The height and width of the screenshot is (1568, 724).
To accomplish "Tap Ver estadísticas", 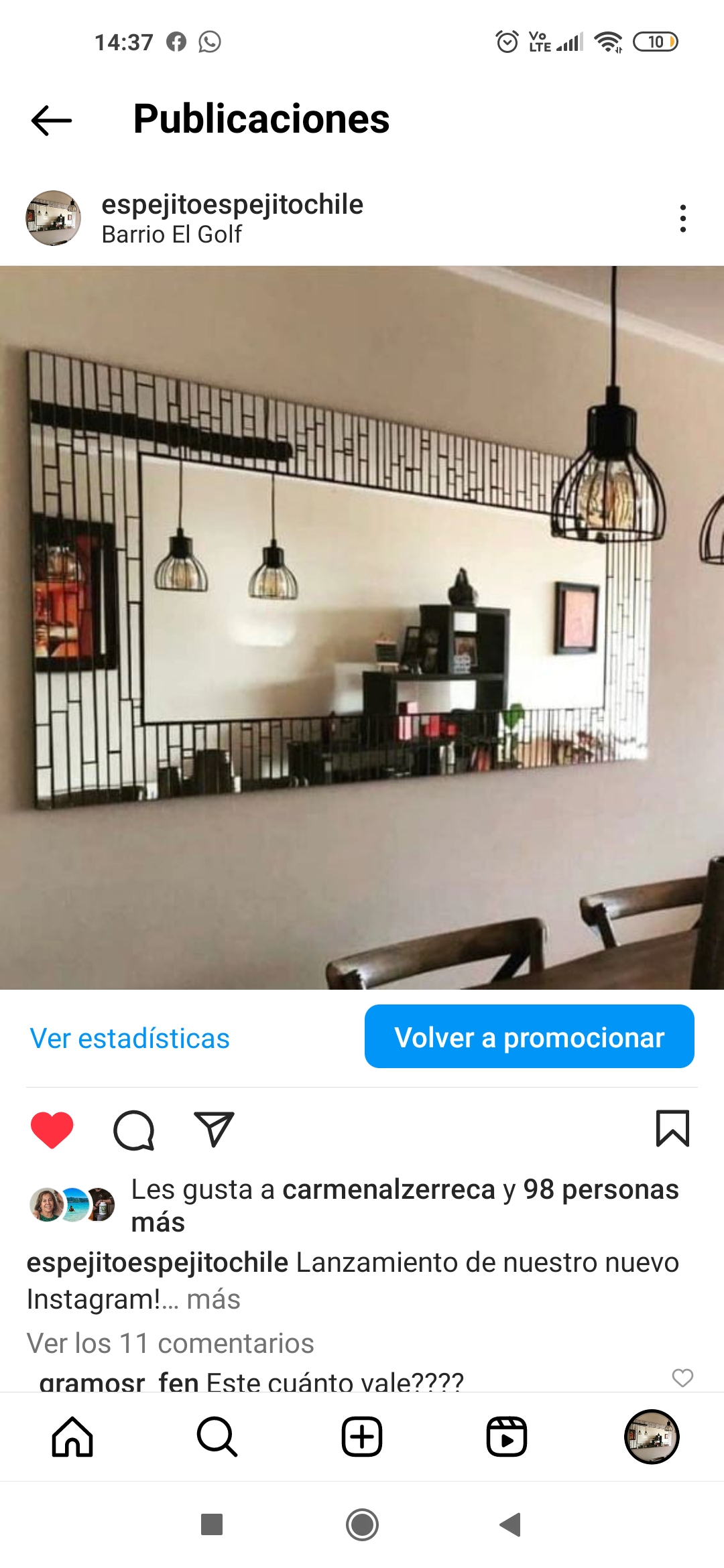I will coord(130,1039).
